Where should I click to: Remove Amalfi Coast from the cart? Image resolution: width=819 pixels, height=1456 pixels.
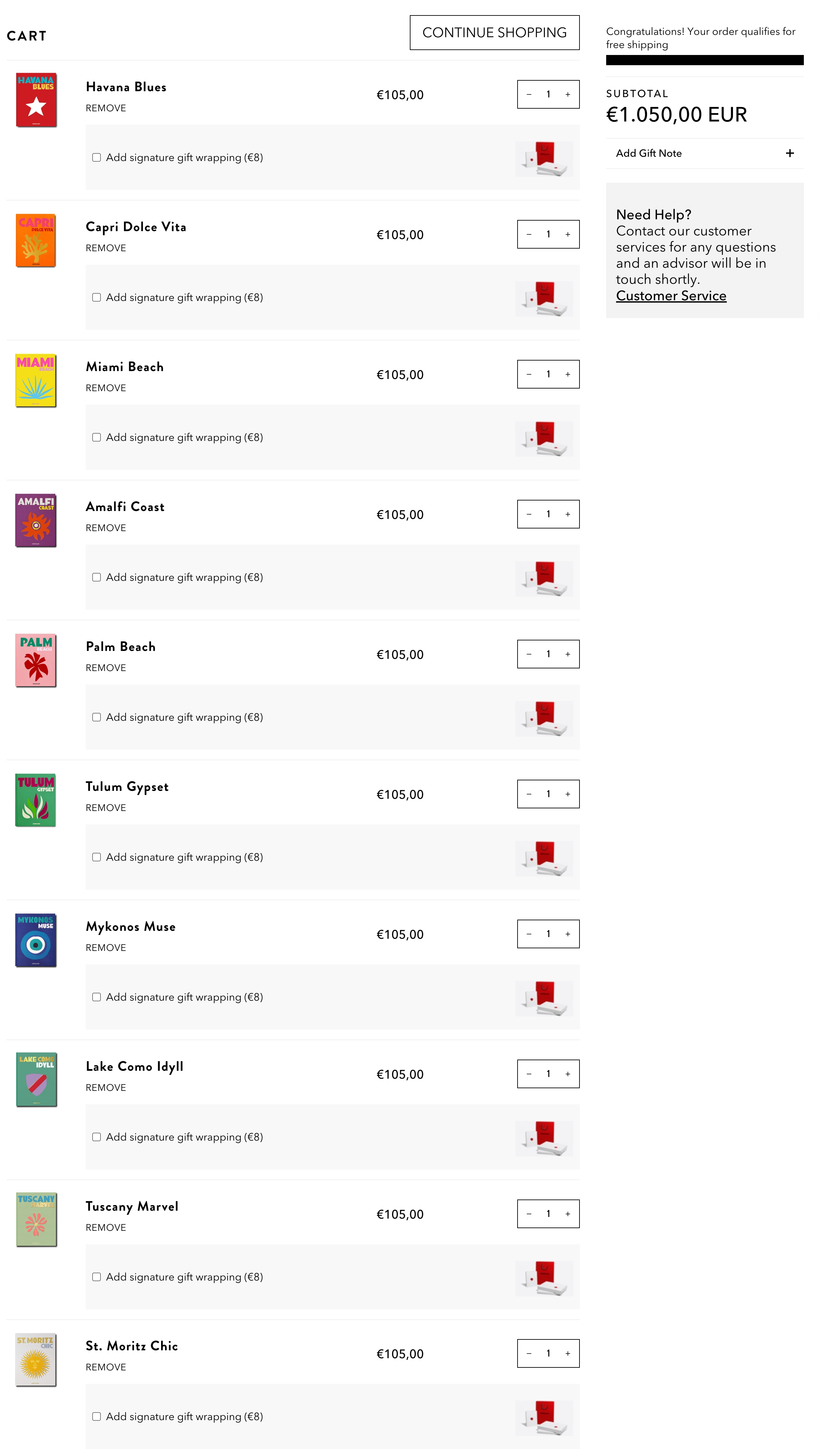pyautogui.click(x=106, y=528)
